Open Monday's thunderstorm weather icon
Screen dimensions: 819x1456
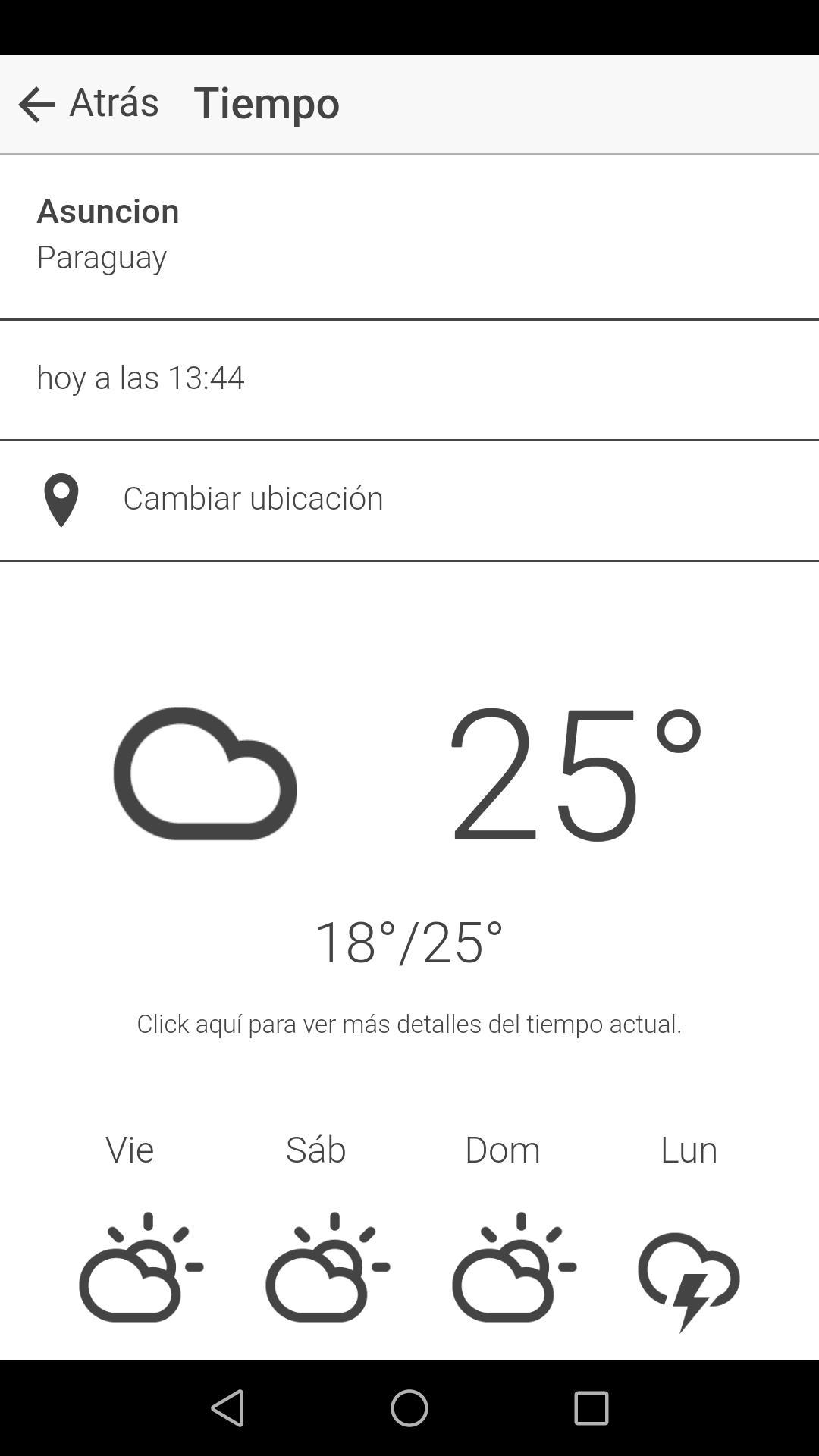click(690, 1274)
